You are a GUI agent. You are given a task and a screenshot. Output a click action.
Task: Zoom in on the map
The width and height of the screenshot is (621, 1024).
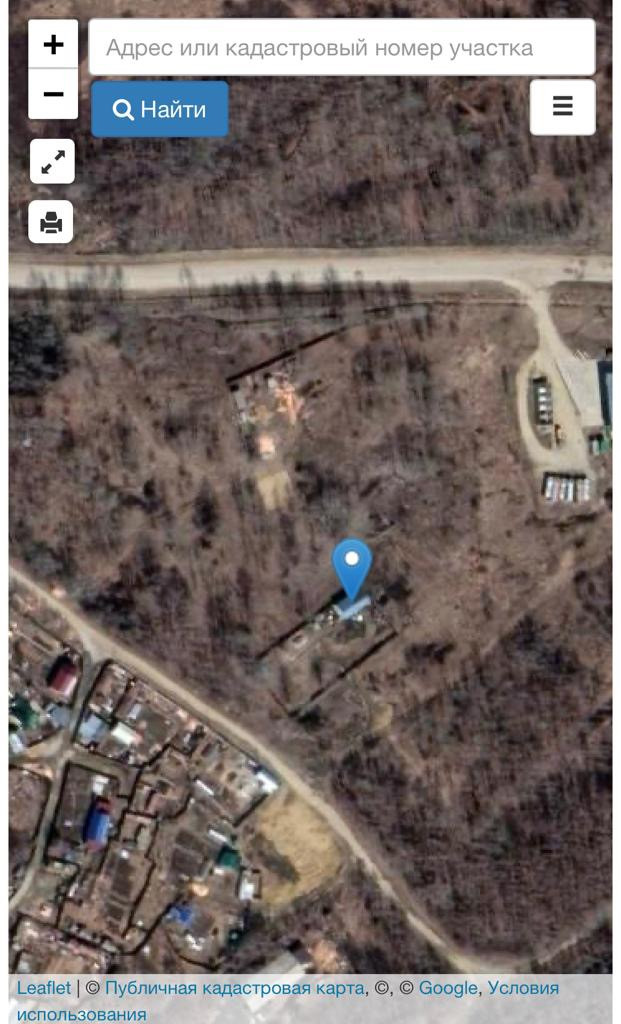(53, 44)
